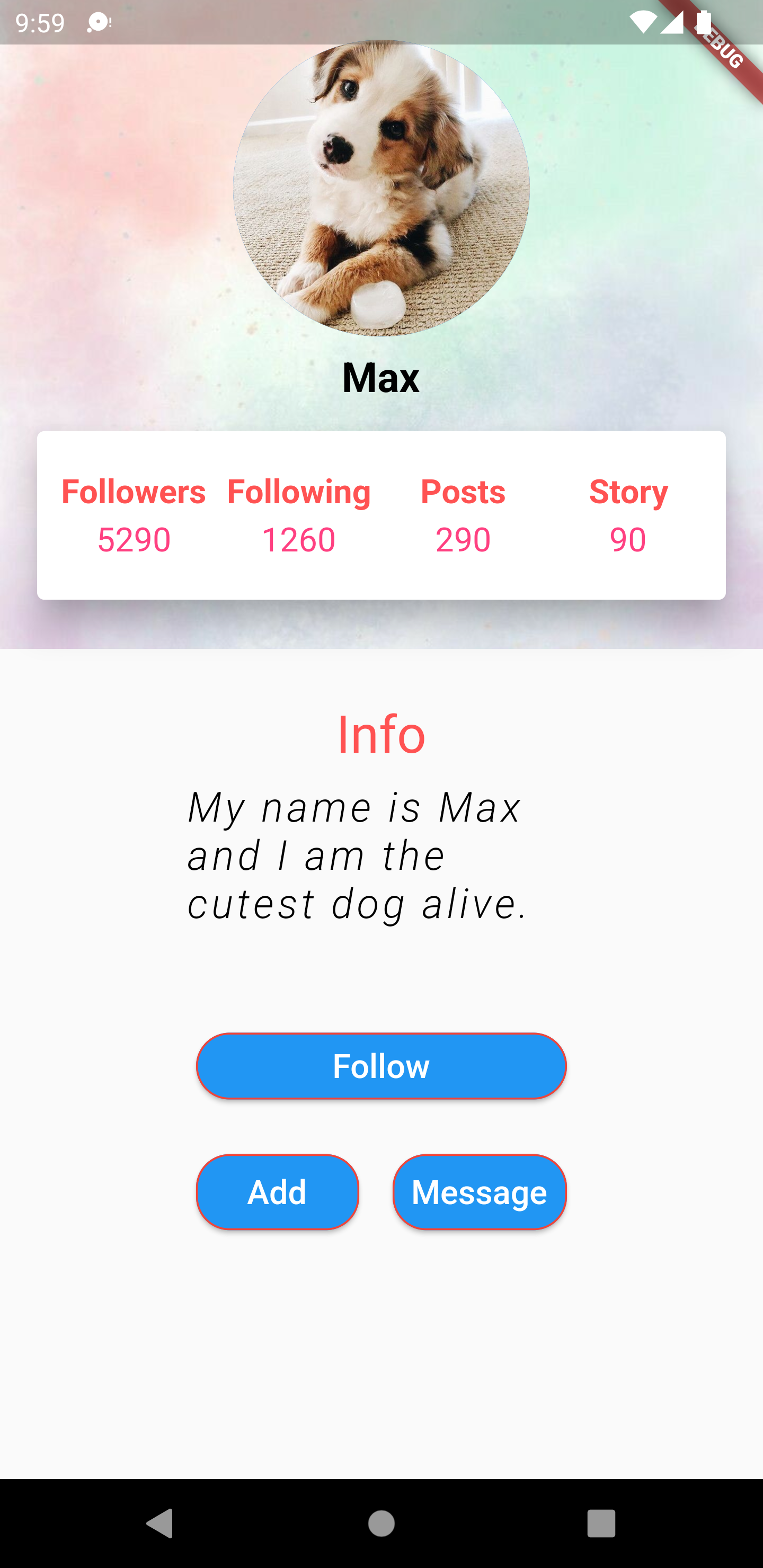Tap the bio text about the cutest dog
The image size is (763, 1568).
pyautogui.click(x=356, y=857)
